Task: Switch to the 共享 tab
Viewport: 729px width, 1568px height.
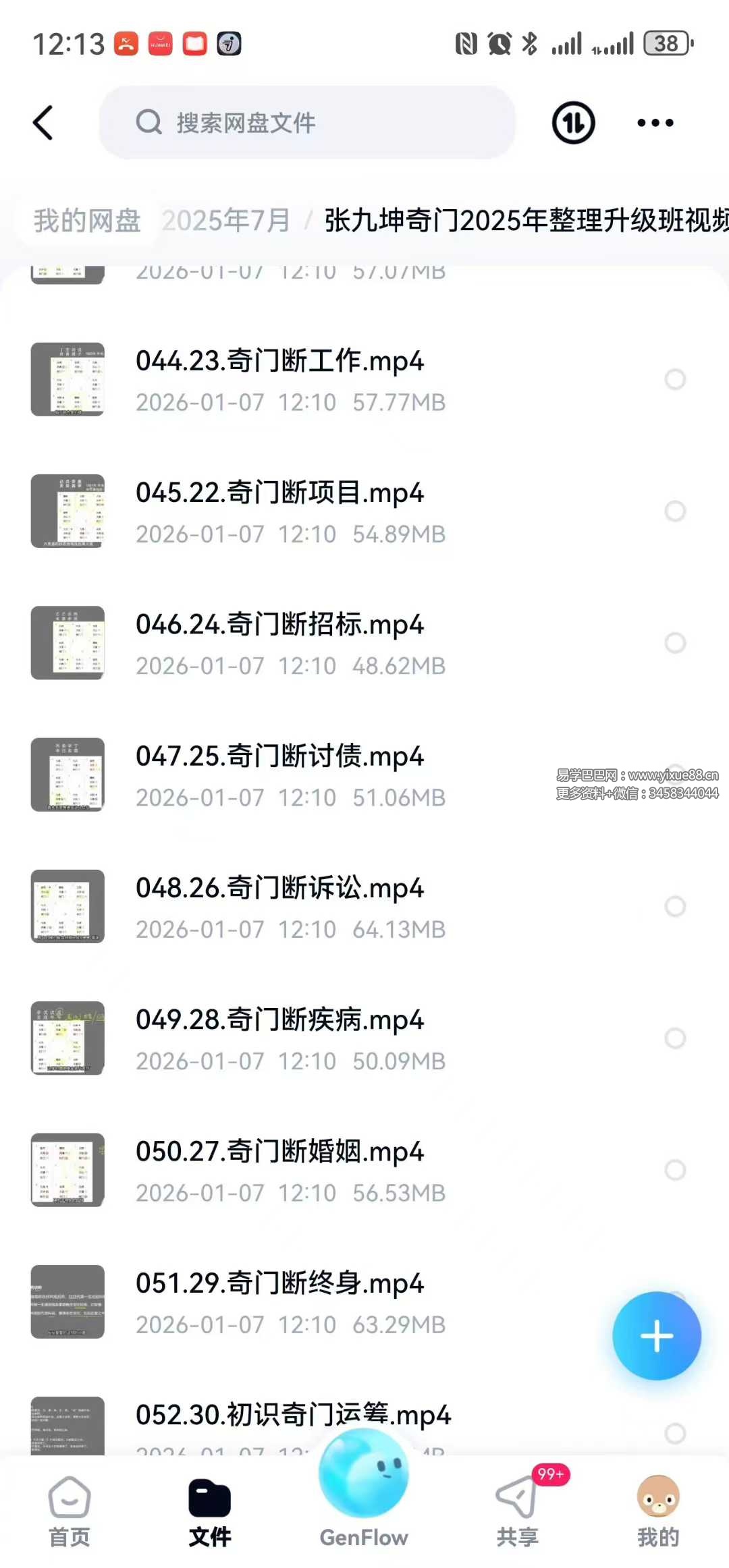Action: [x=518, y=1512]
